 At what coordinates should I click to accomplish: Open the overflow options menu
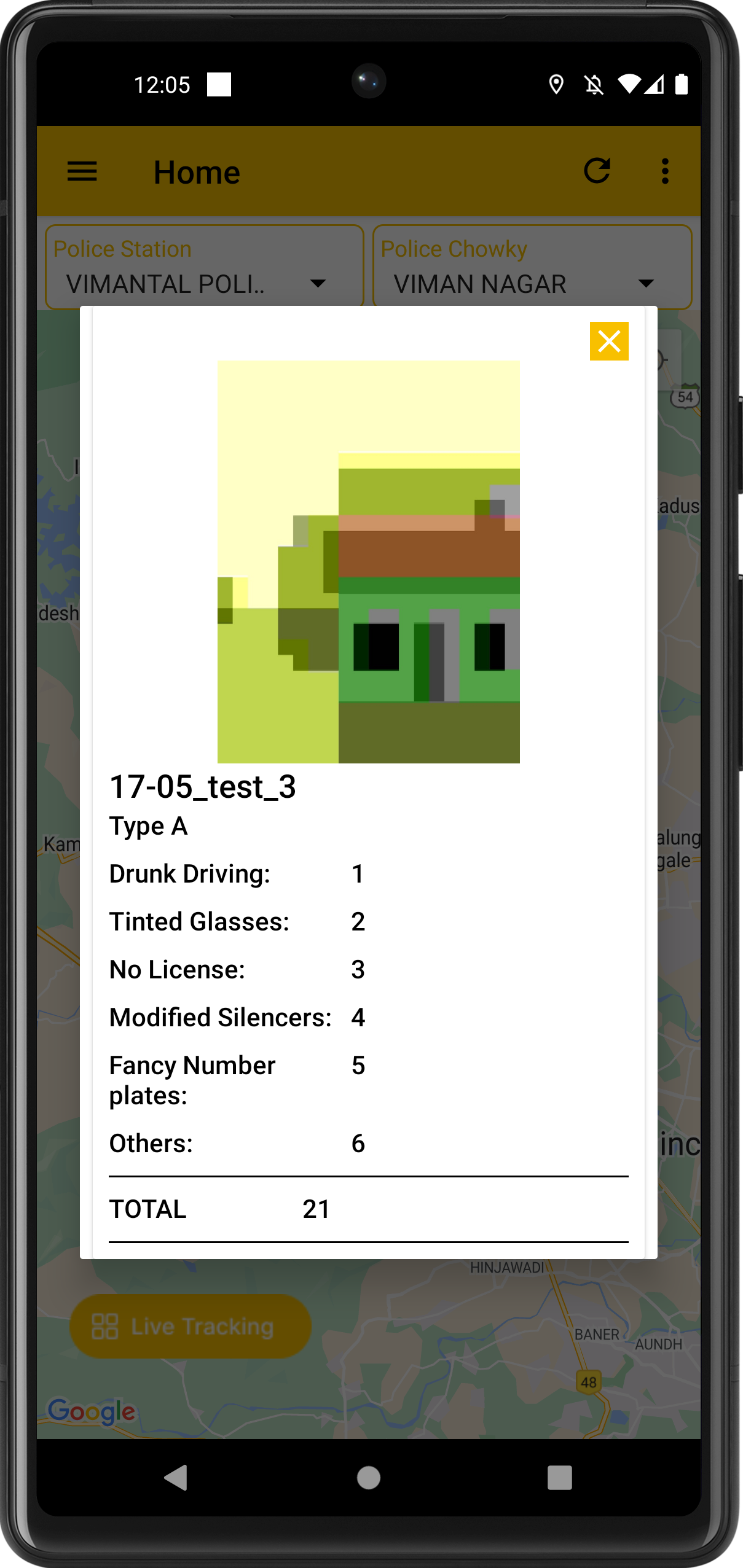(665, 171)
